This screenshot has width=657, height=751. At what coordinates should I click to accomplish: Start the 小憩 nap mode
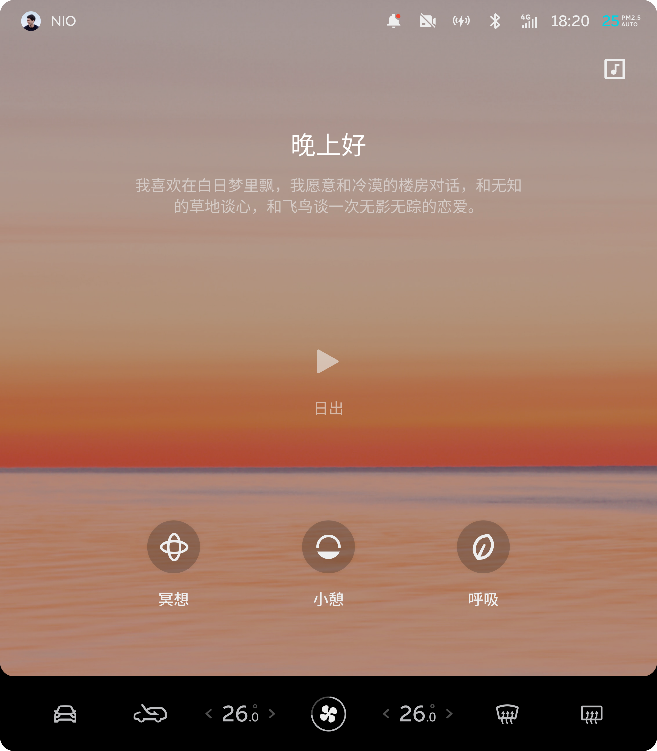pos(328,547)
